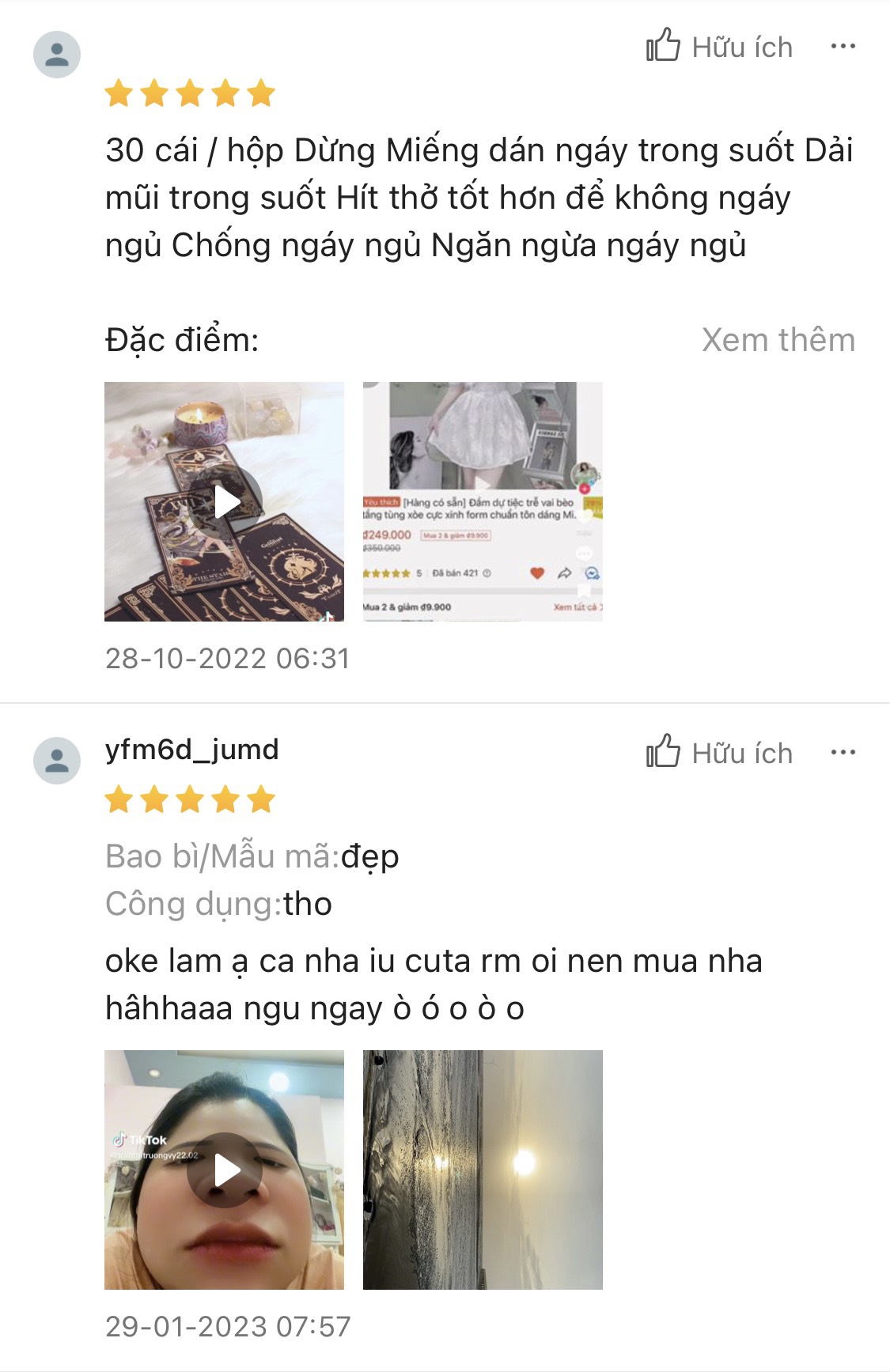Open overflow menu on the 28-10-2022 review
The width and height of the screenshot is (890, 1372).
point(843,46)
